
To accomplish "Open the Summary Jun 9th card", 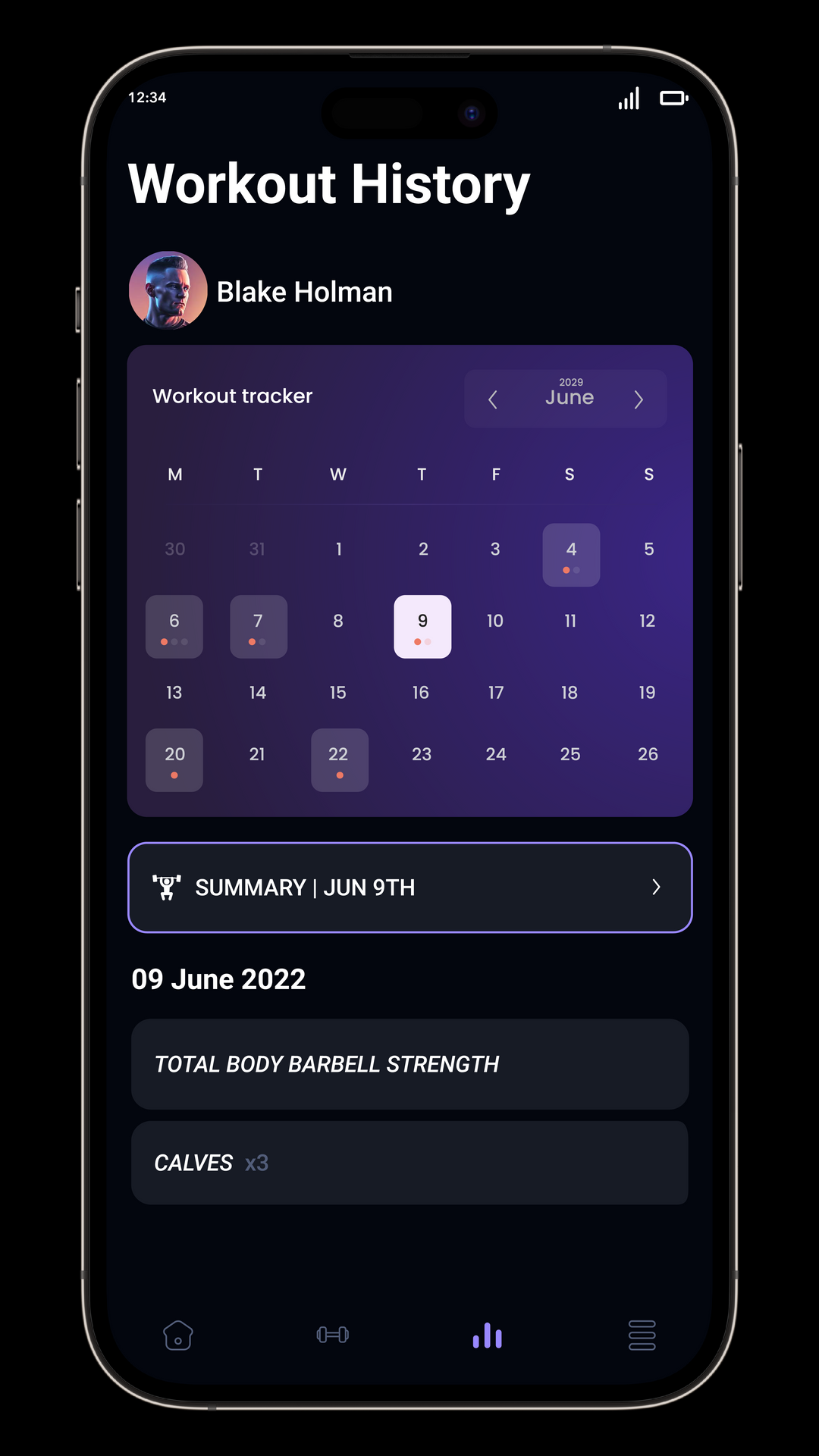I will [410, 888].
